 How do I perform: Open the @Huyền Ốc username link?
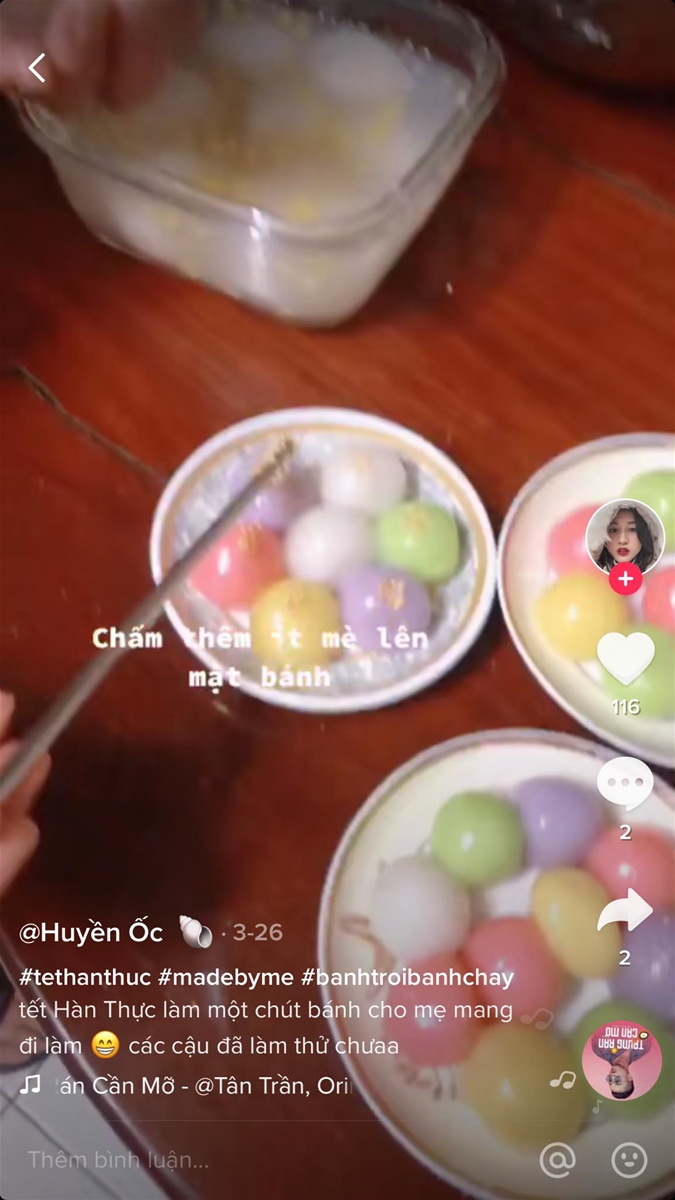(91, 932)
